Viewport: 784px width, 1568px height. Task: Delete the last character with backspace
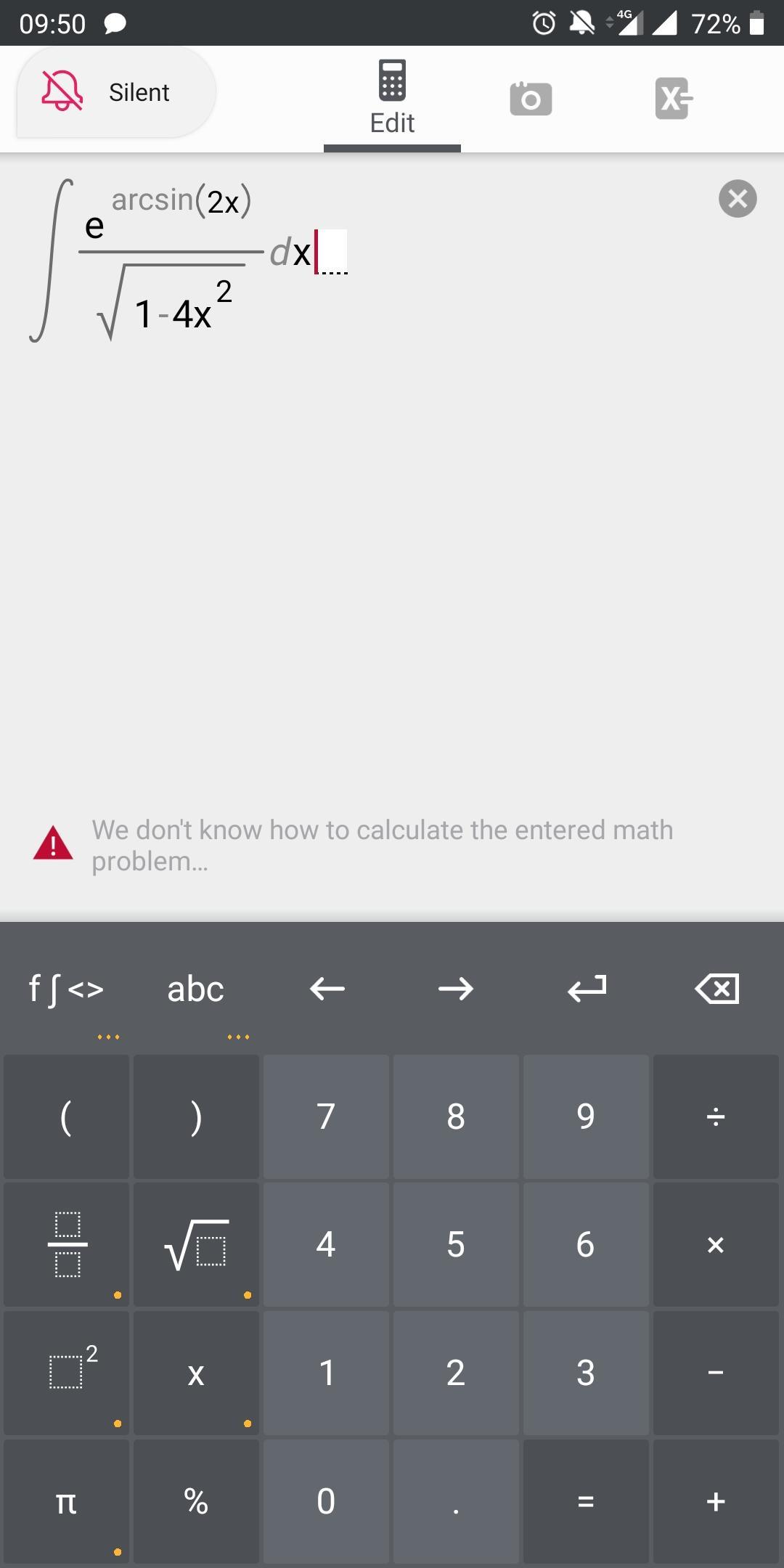pos(716,989)
